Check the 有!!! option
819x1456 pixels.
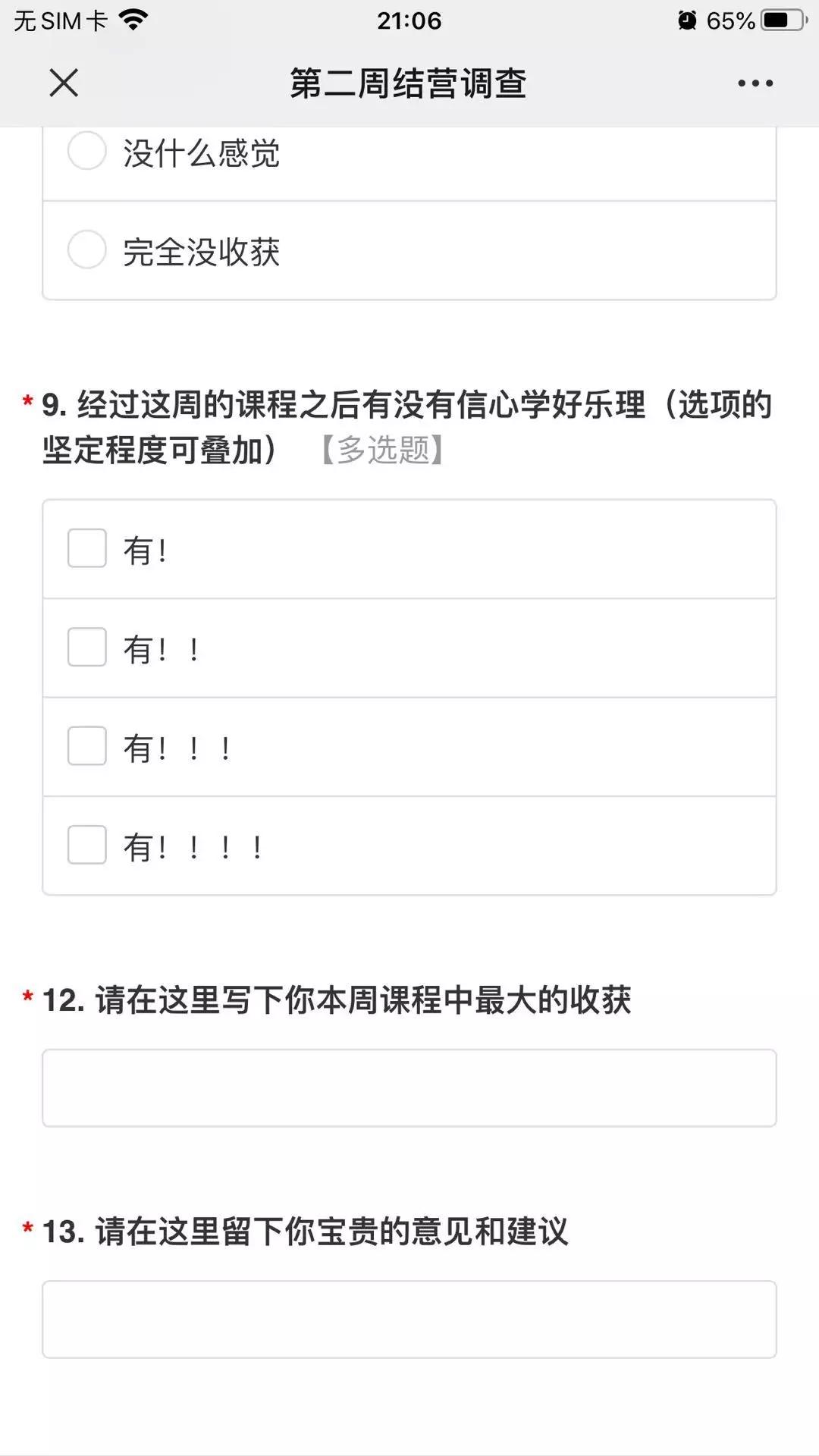pyautogui.click(x=86, y=747)
